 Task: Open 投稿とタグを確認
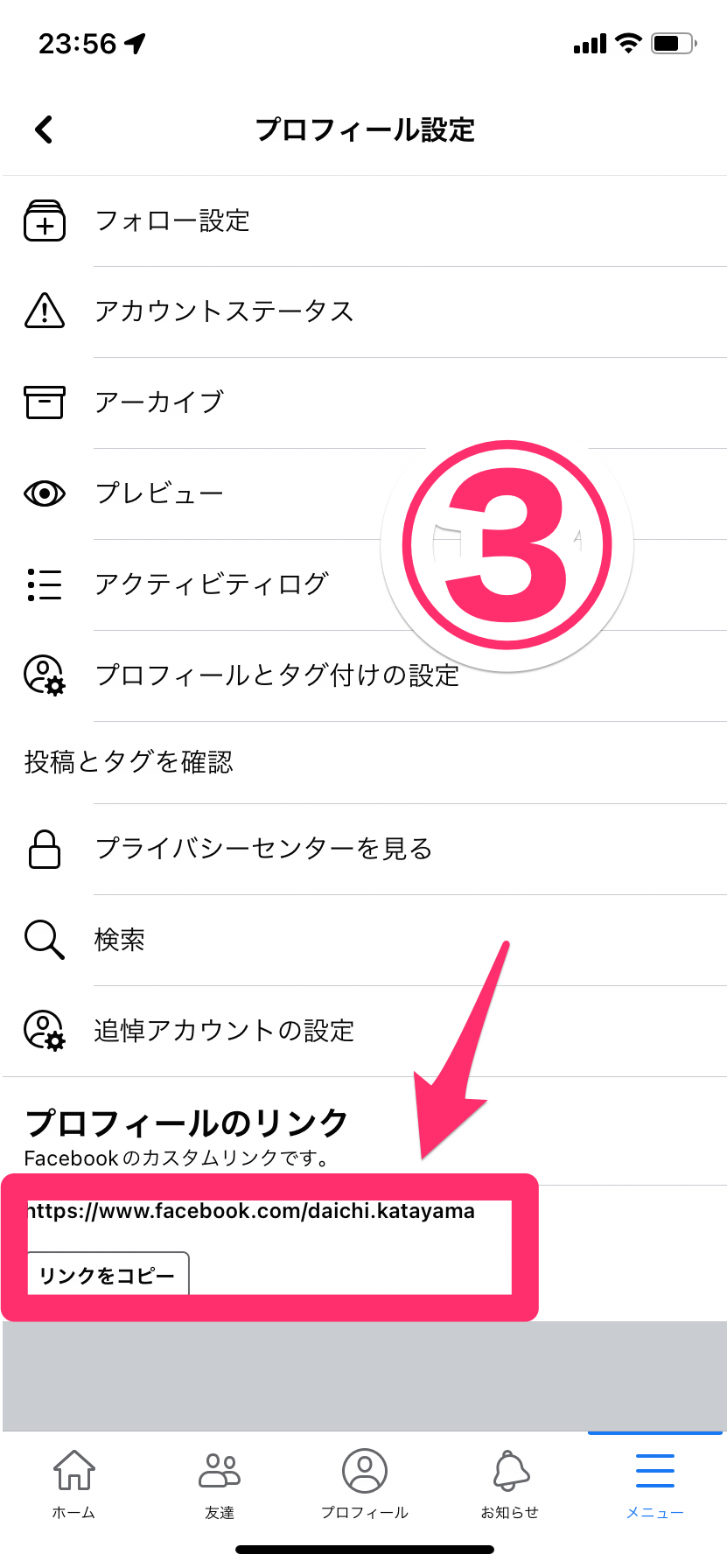click(129, 762)
